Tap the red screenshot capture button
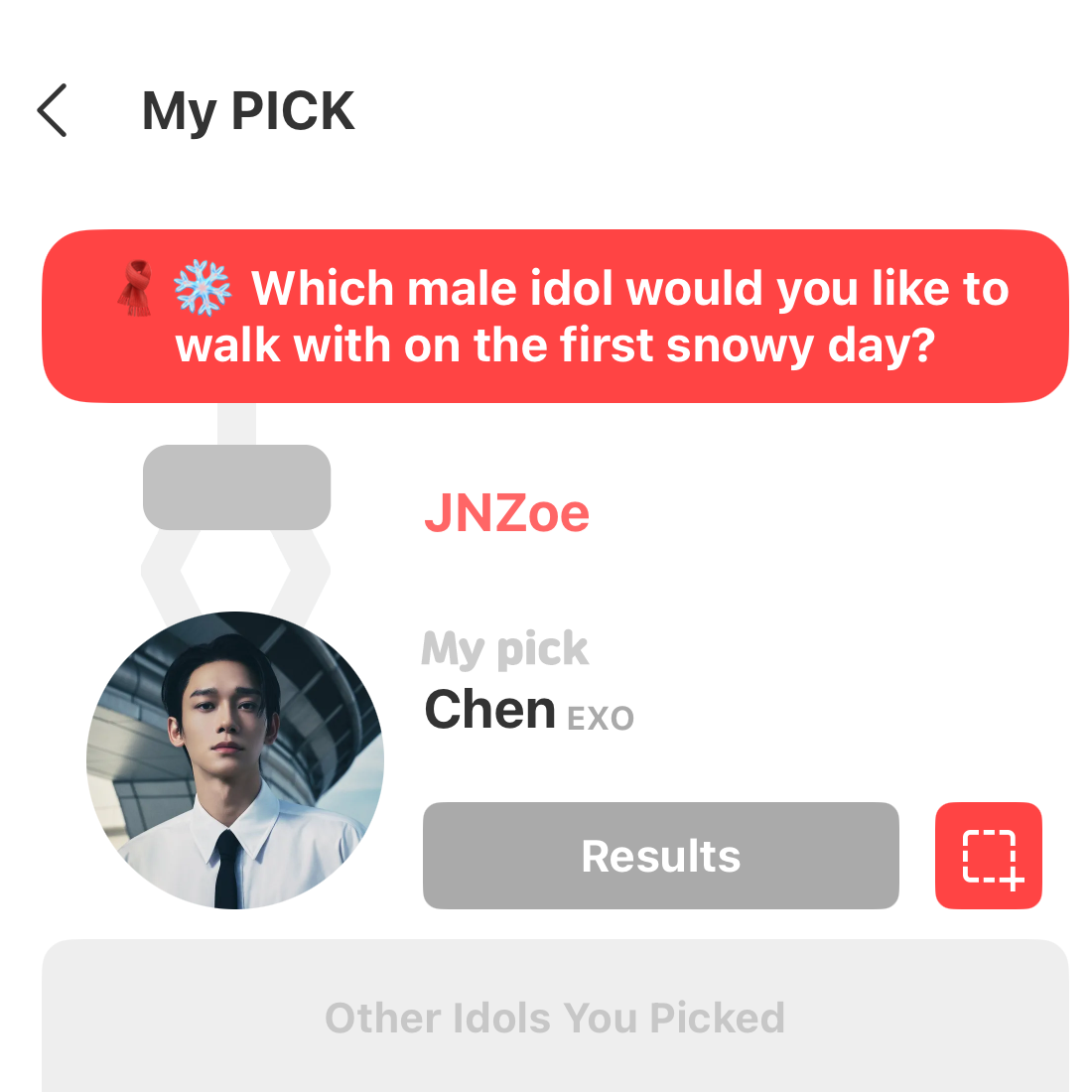Screen dimensions: 1092x1092 (989, 856)
